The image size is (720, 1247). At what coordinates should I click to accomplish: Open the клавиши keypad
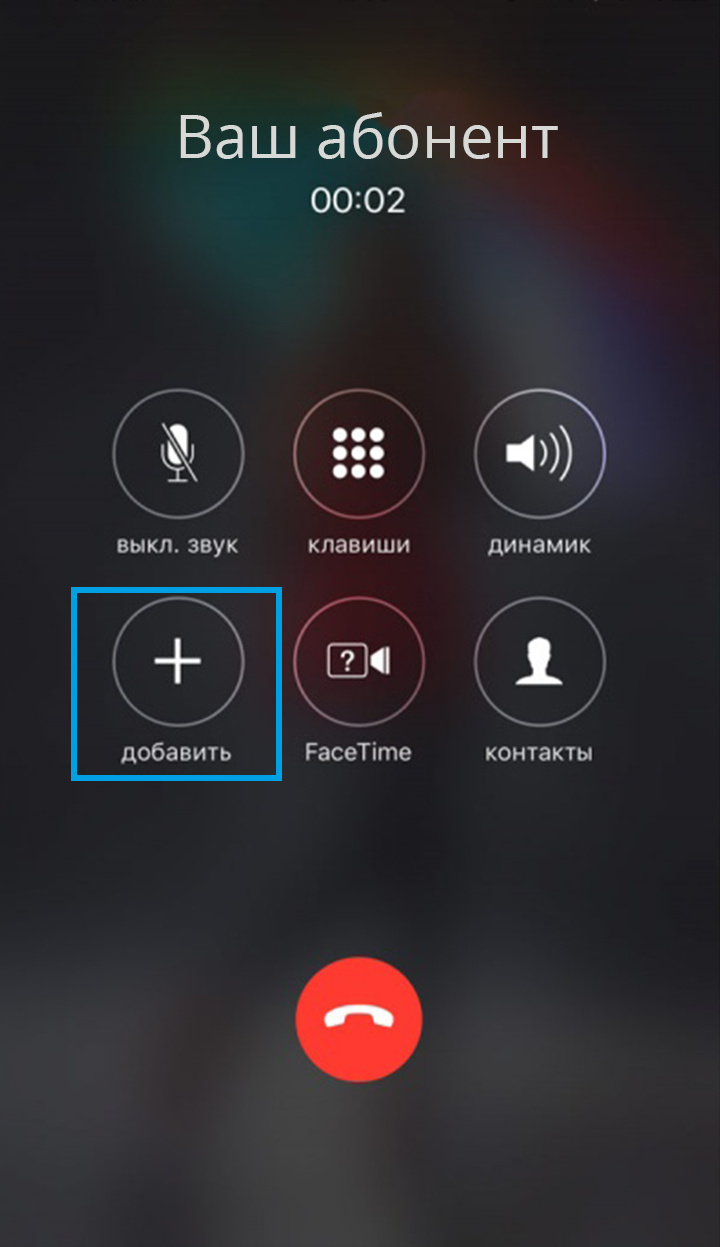click(359, 455)
